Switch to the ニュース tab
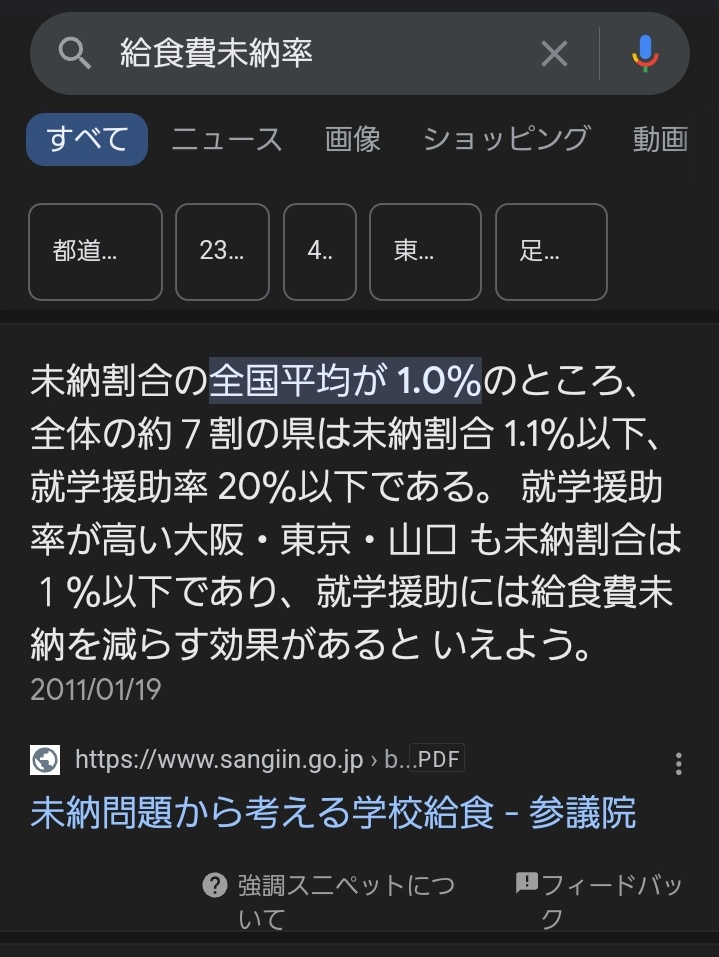Viewport: 719px width, 957px height. point(227,139)
